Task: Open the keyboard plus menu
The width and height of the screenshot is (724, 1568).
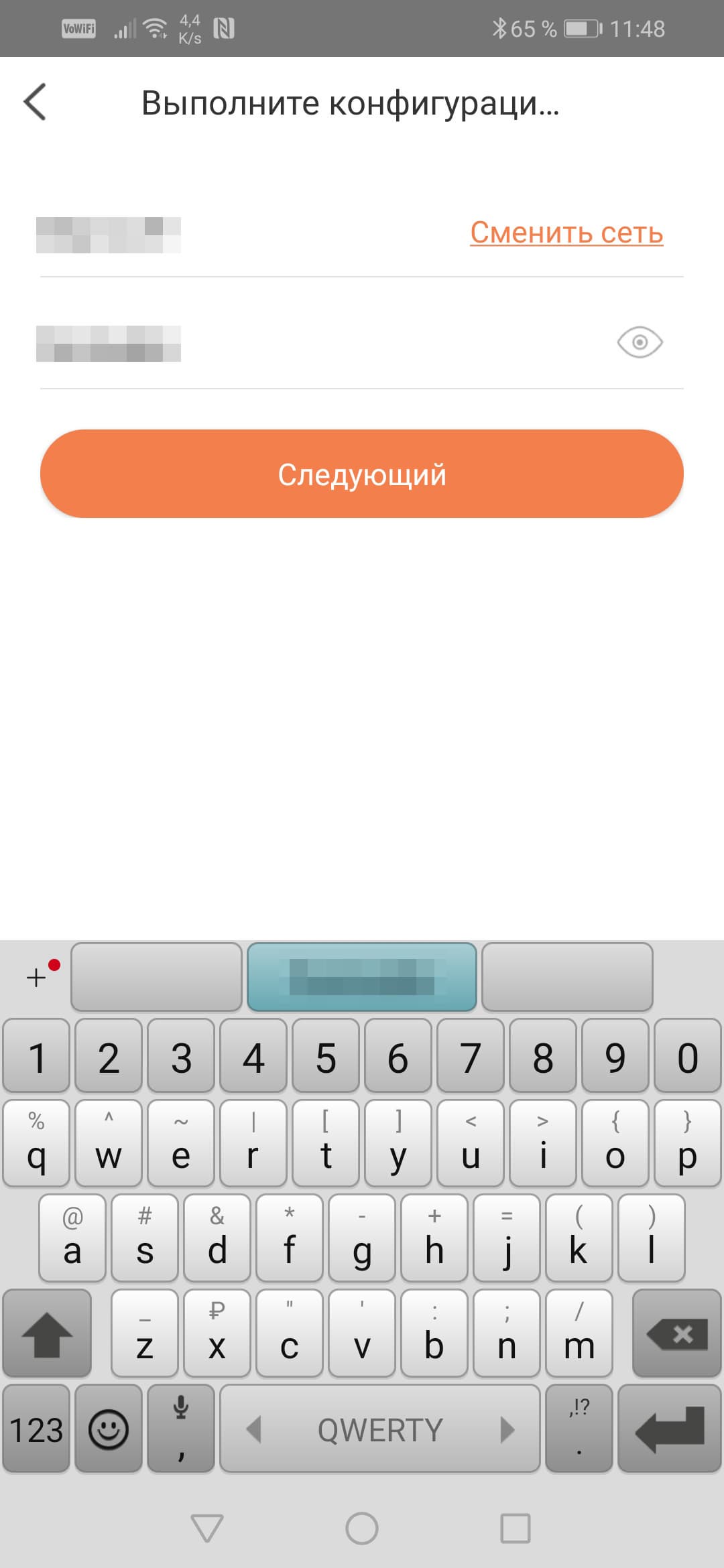Action: tap(37, 977)
